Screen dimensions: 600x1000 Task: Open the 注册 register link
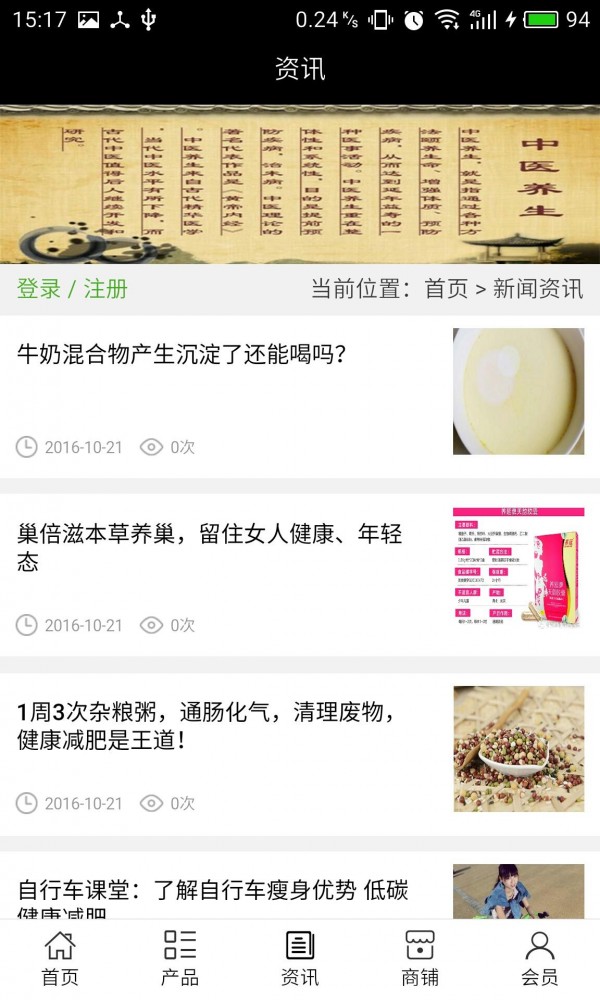[x=106, y=289]
